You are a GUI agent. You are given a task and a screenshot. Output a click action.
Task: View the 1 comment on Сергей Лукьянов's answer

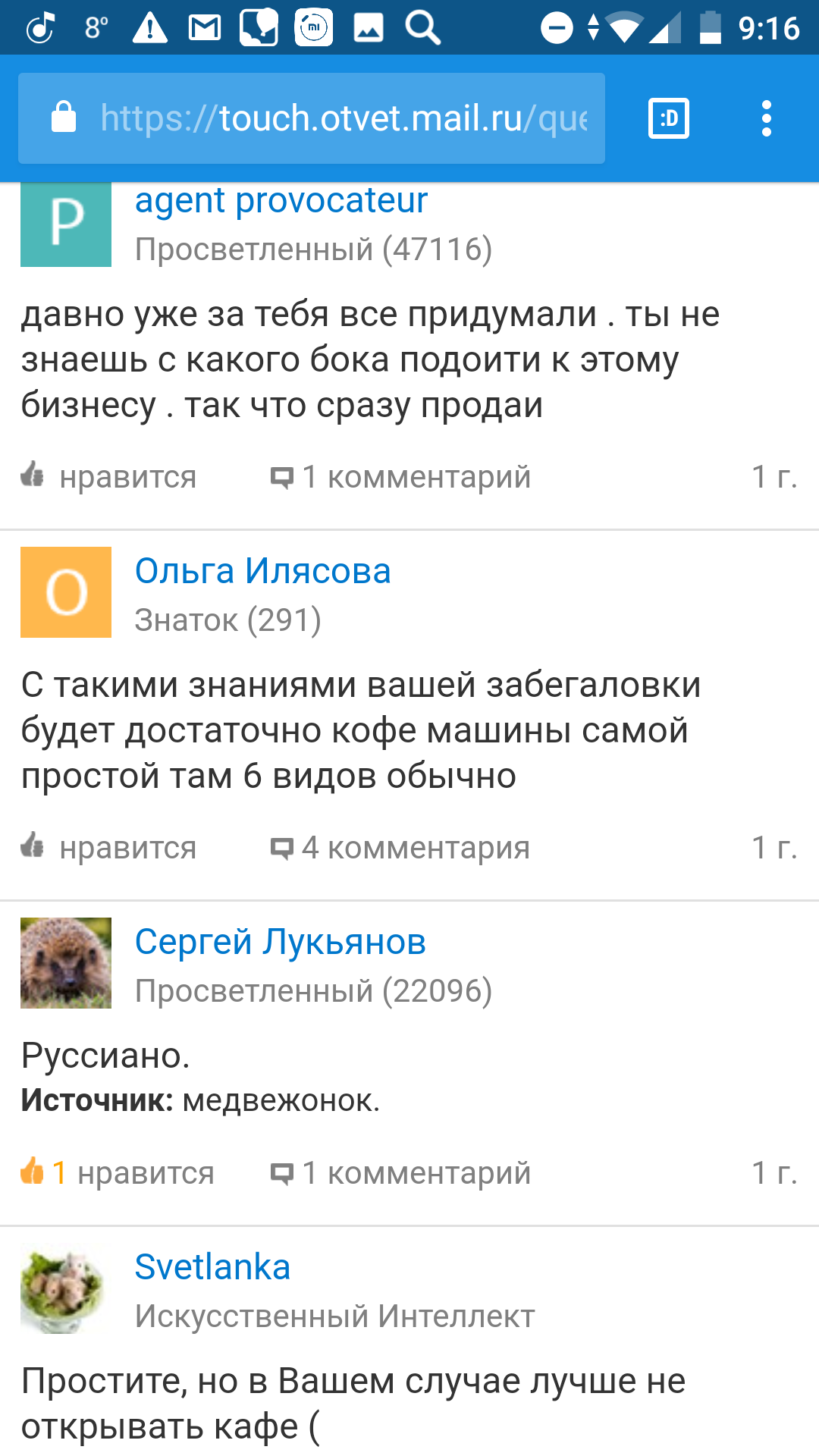[401, 1173]
